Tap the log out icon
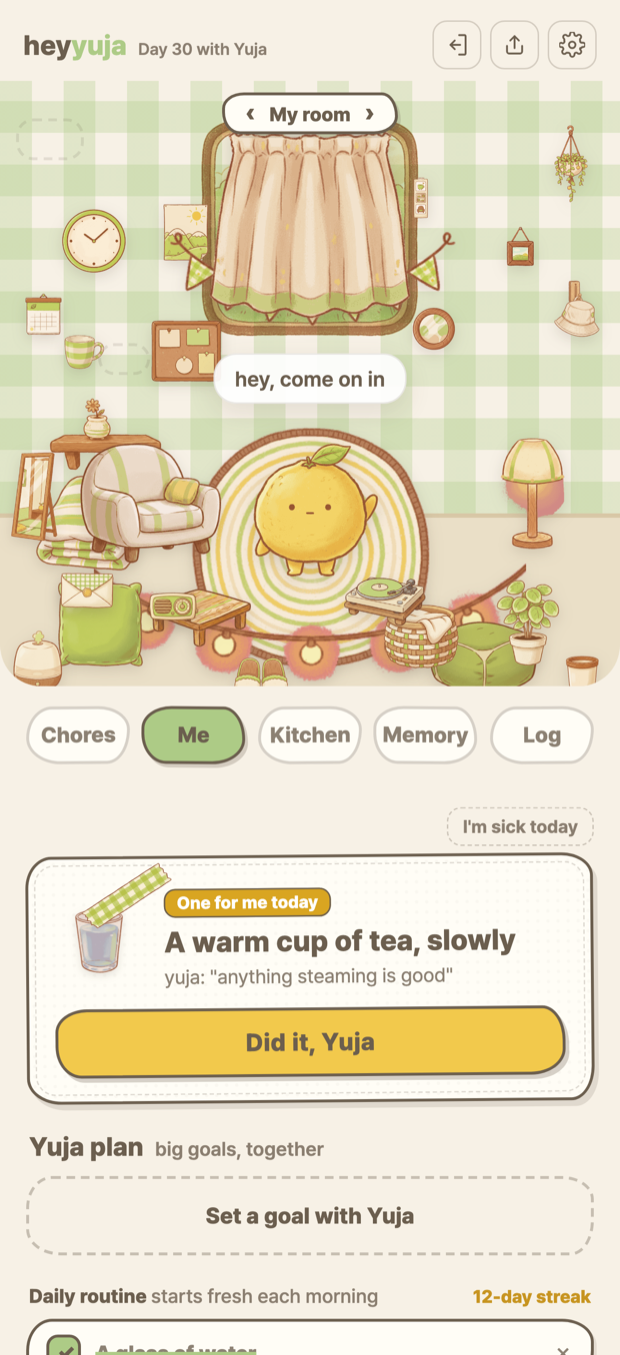 (x=457, y=45)
